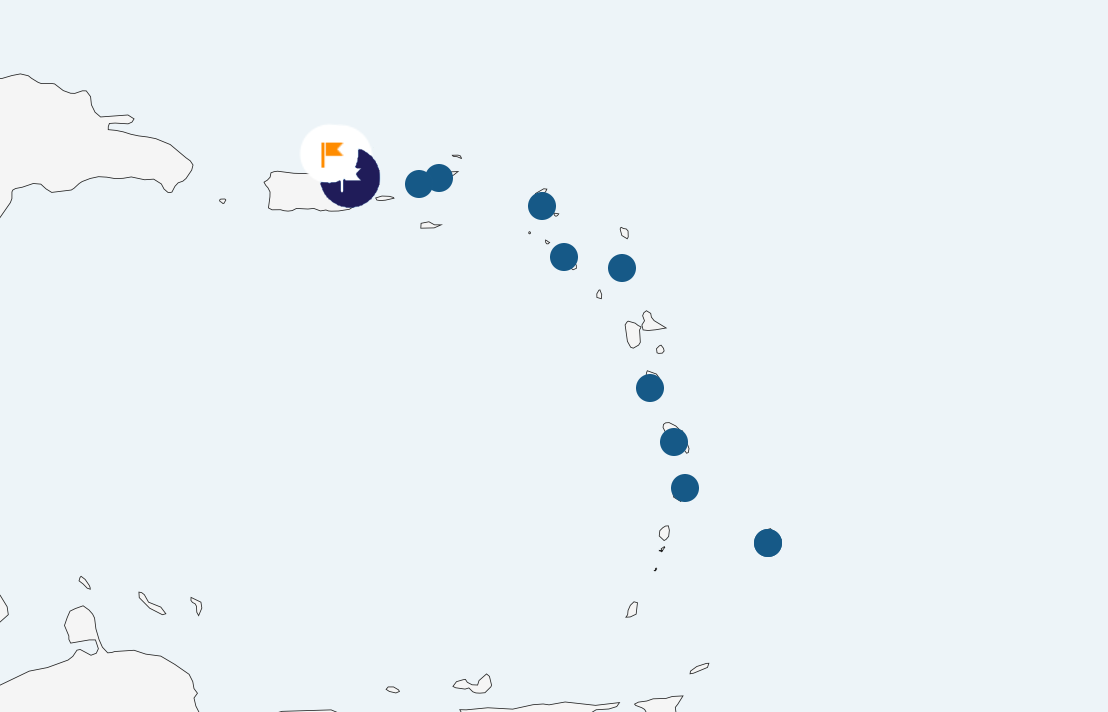The width and height of the screenshot is (1108, 712).
Task: Select the port marker on Antigua
Action: [x=622, y=268]
